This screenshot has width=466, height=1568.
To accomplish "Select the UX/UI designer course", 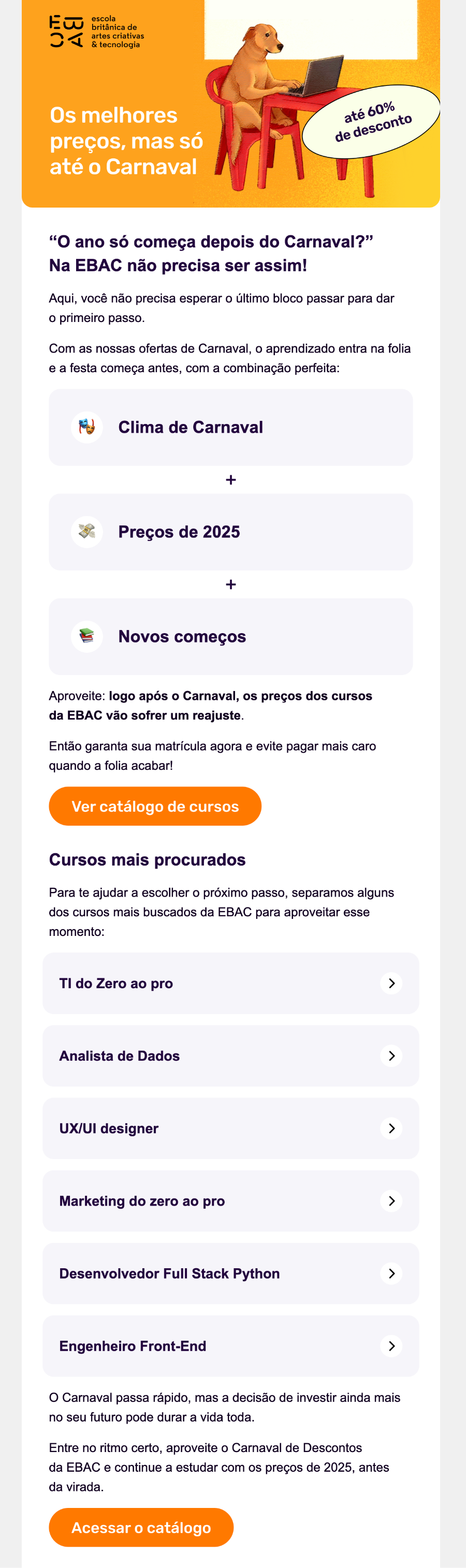I will point(230,1128).
